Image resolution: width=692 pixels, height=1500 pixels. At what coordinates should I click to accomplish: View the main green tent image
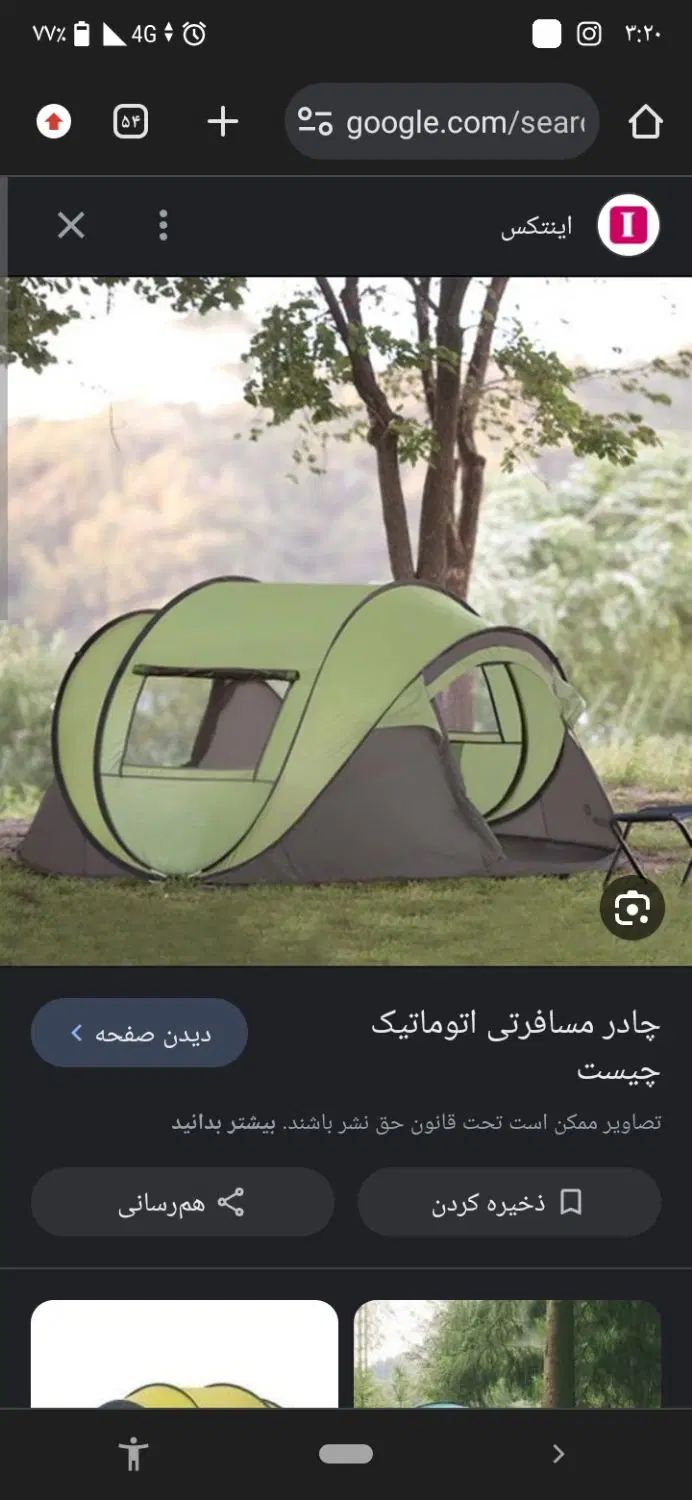[346, 620]
